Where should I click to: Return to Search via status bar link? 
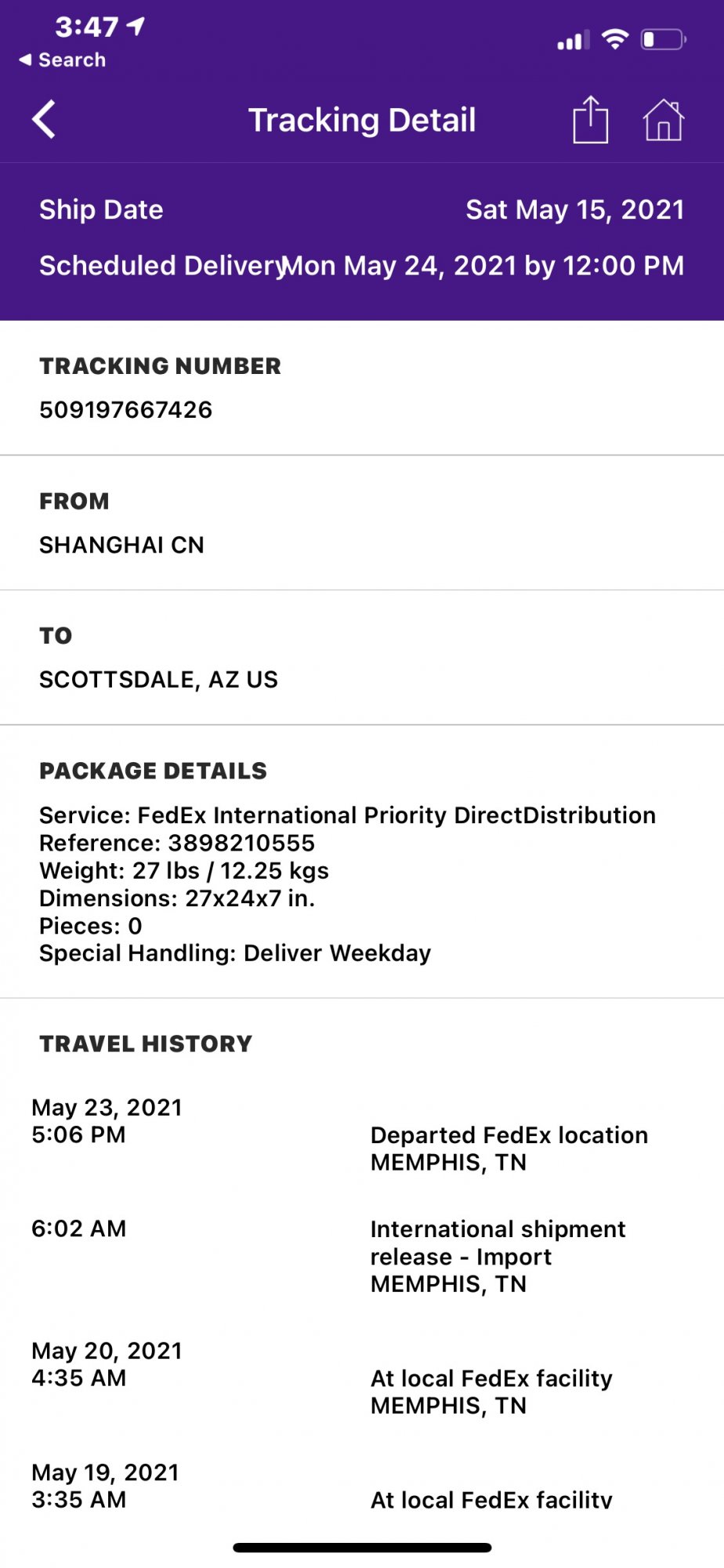tap(62, 60)
